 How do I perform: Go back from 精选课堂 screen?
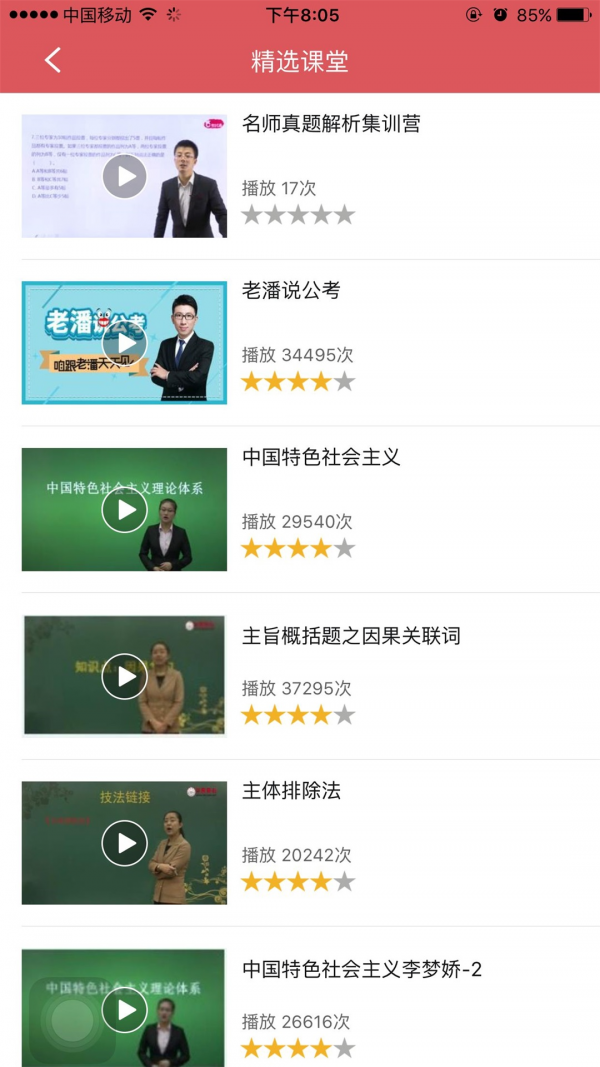[53, 61]
